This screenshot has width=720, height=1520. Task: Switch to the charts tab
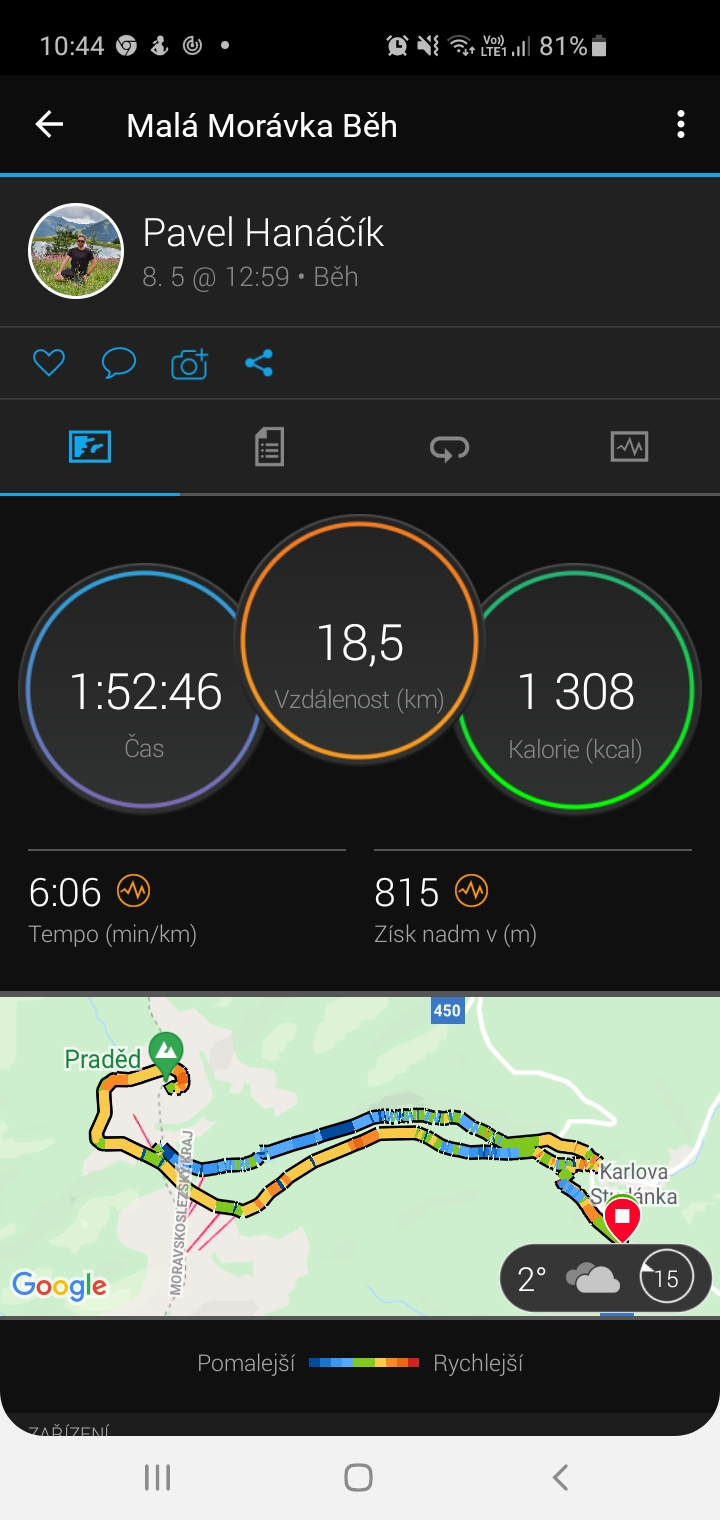(x=629, y=447)
